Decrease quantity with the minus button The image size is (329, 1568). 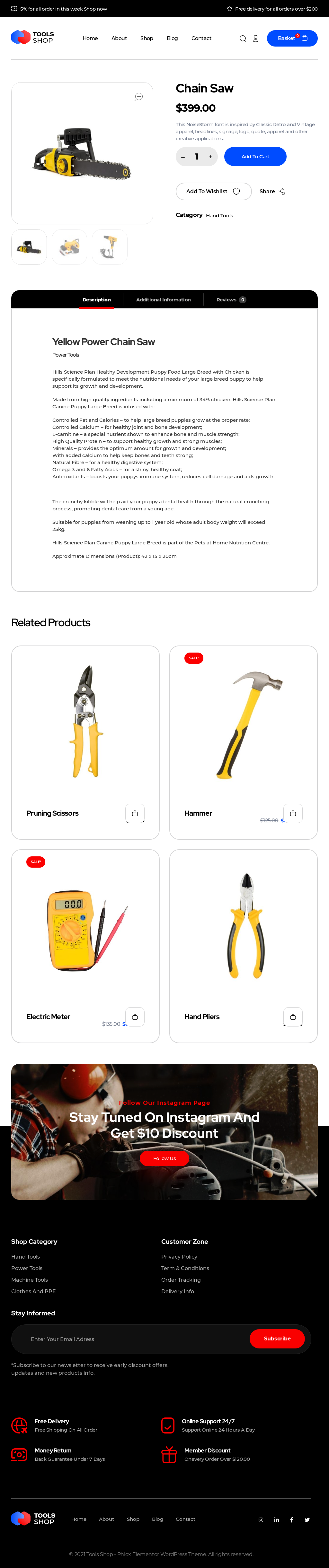coord(183,157)
